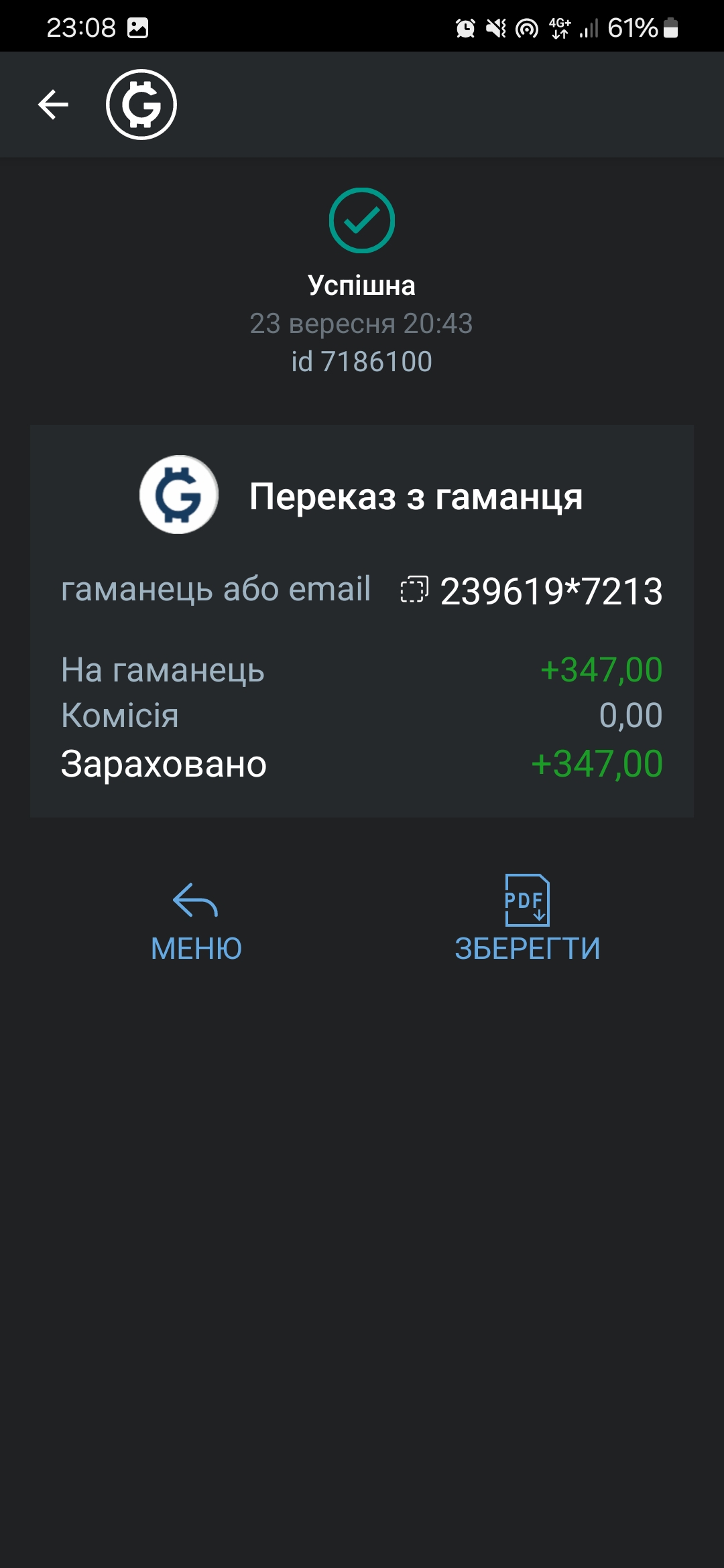724x1568 pixels.
Task: Copy the wallet number 239619*7213
Action: (414, 590)
